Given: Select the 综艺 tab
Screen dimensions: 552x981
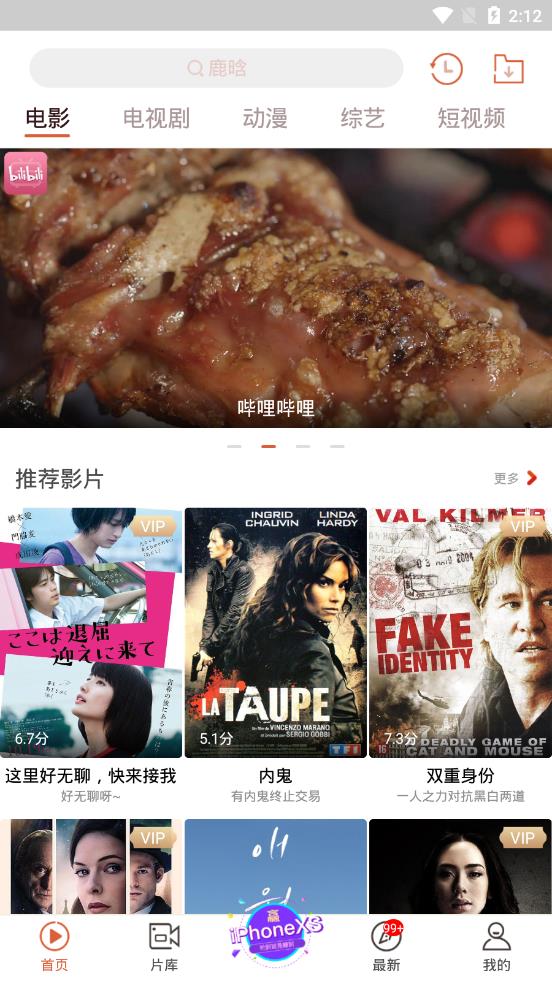Looking at the screenshot, I should point(362,118).
